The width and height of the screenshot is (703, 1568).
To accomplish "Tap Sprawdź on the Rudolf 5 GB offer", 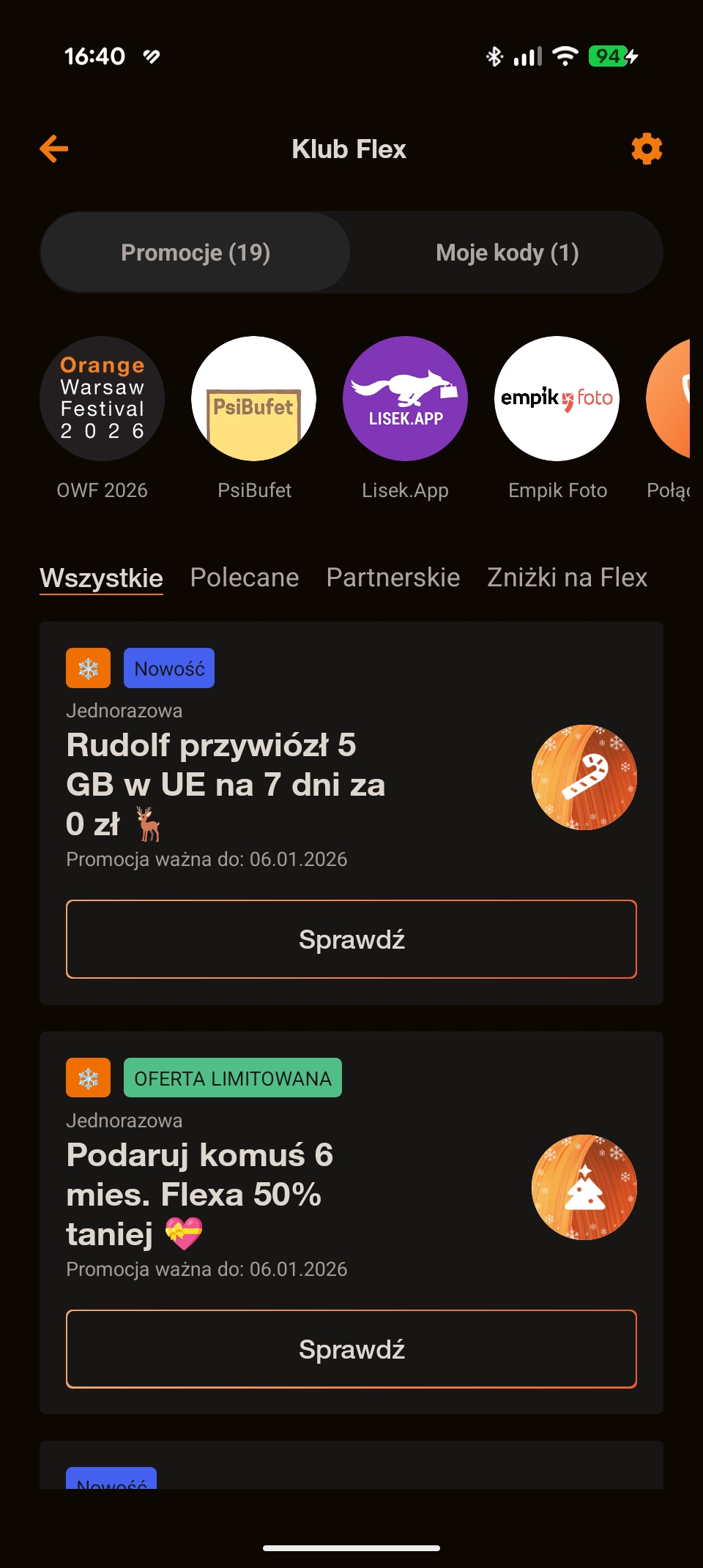I will 351,939.
